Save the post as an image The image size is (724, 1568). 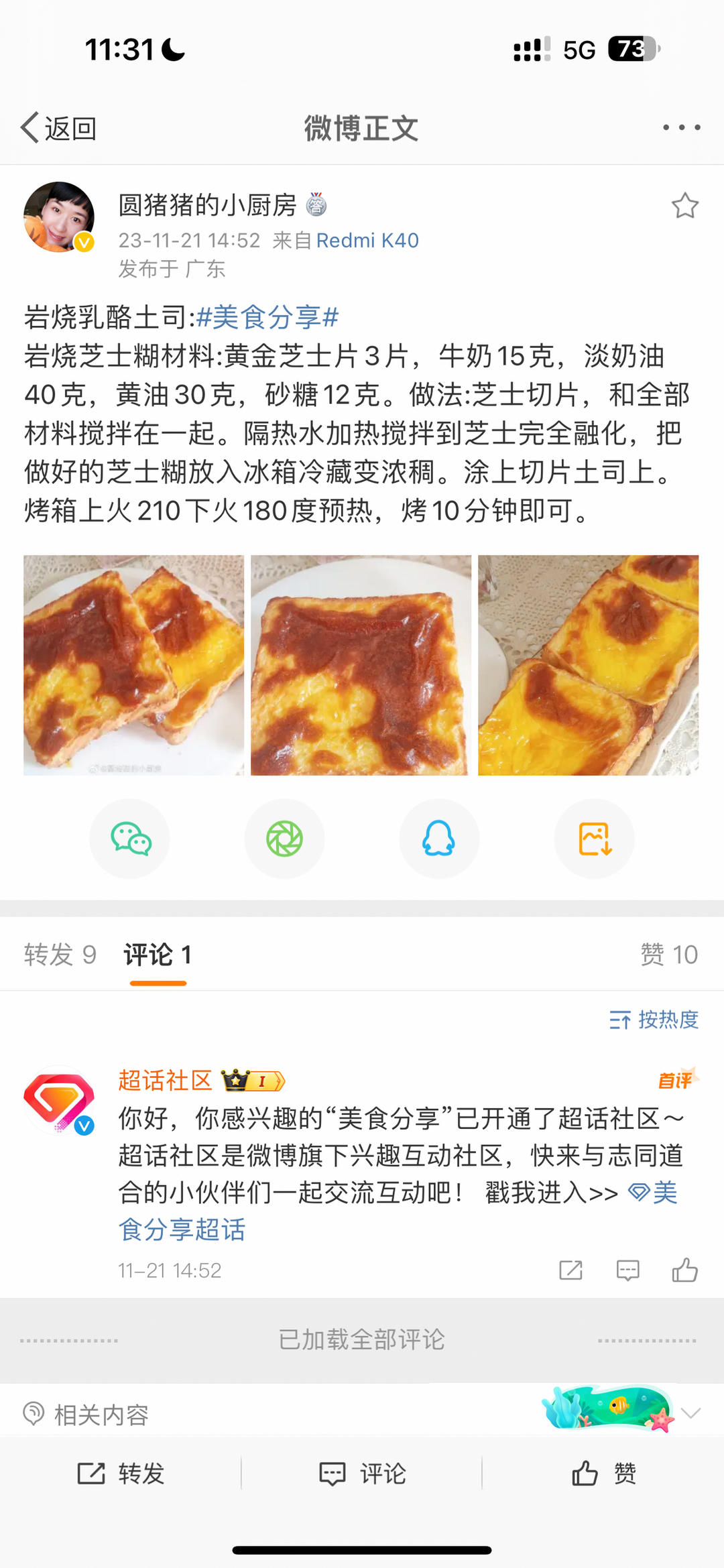(594, 839)
